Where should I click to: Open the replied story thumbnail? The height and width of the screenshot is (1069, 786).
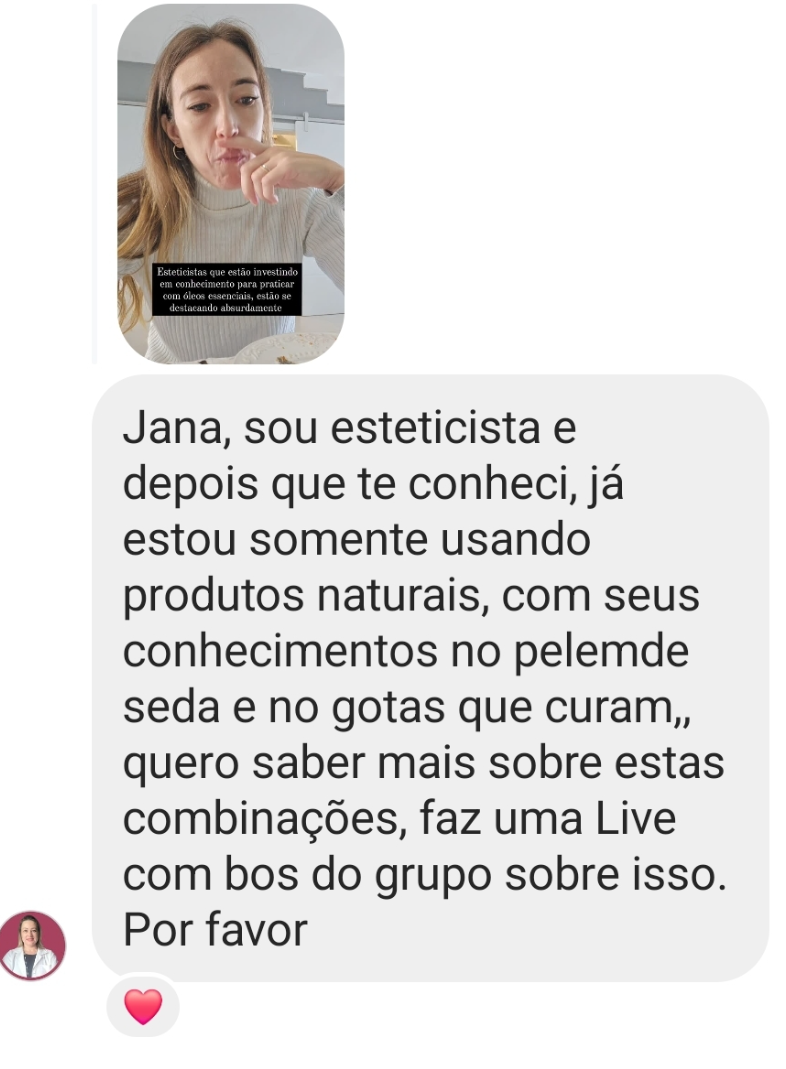[x=231, y=183]
